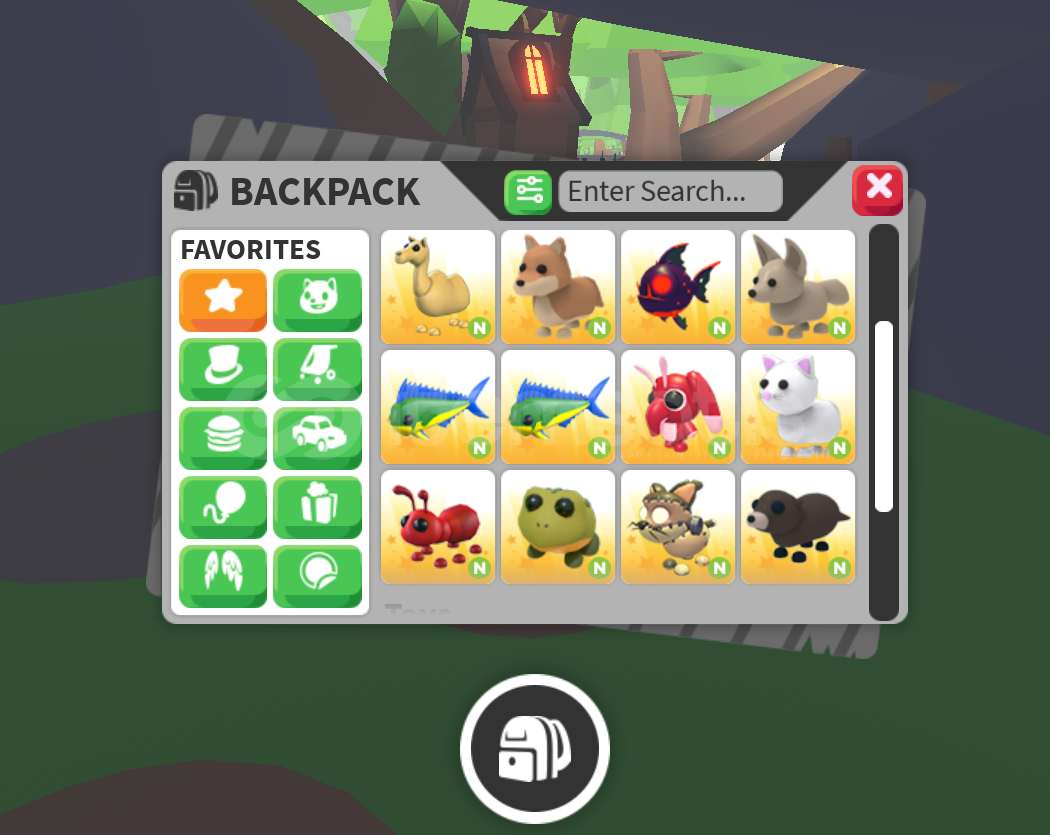The width and height of the screenshot is (1050, 835).
Task: Tap the Enter Search field
Action: [669, 191]
